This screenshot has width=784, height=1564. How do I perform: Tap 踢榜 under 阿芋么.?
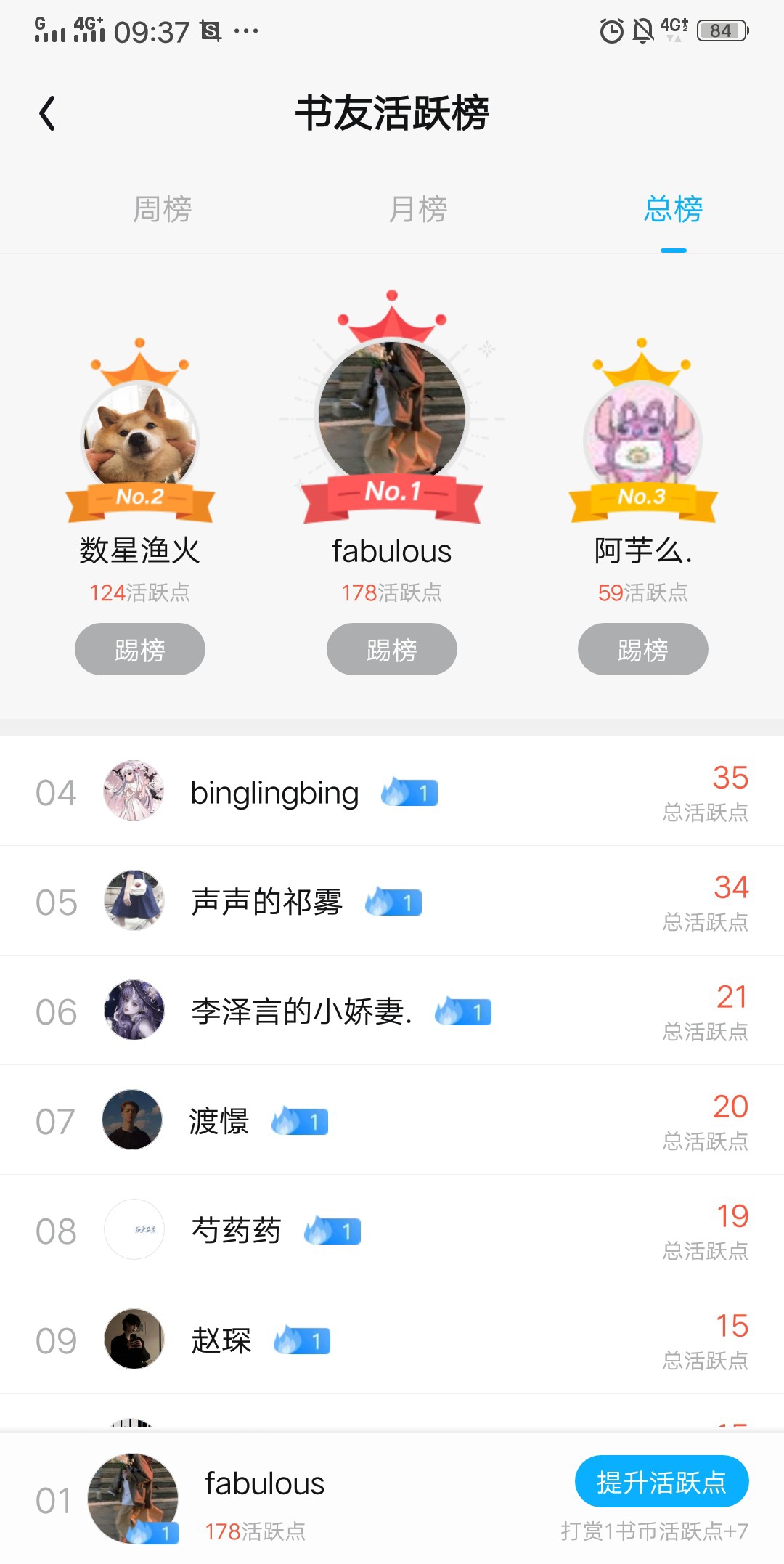click(x=642, y=649)
